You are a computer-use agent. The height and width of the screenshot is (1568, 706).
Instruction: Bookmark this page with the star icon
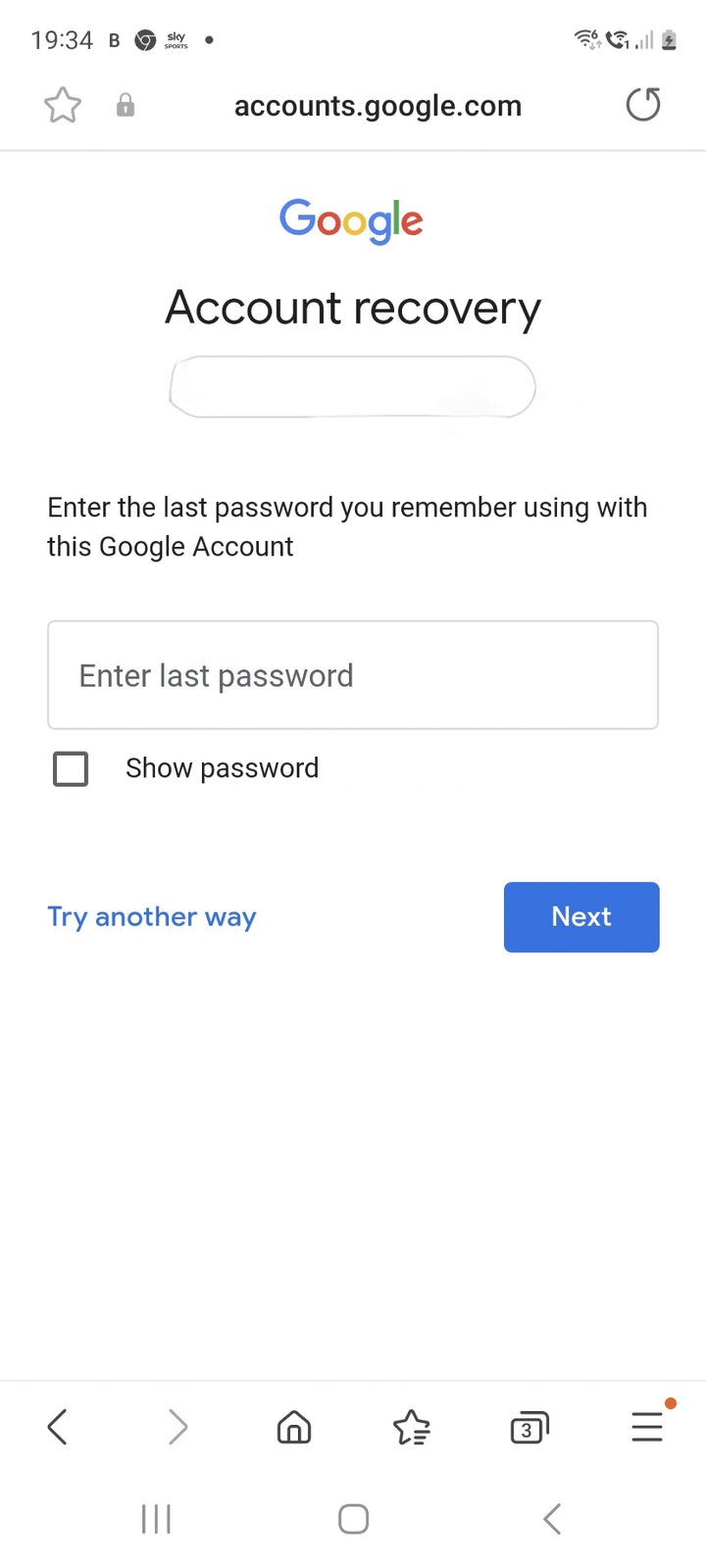click(x=63, y=105)
